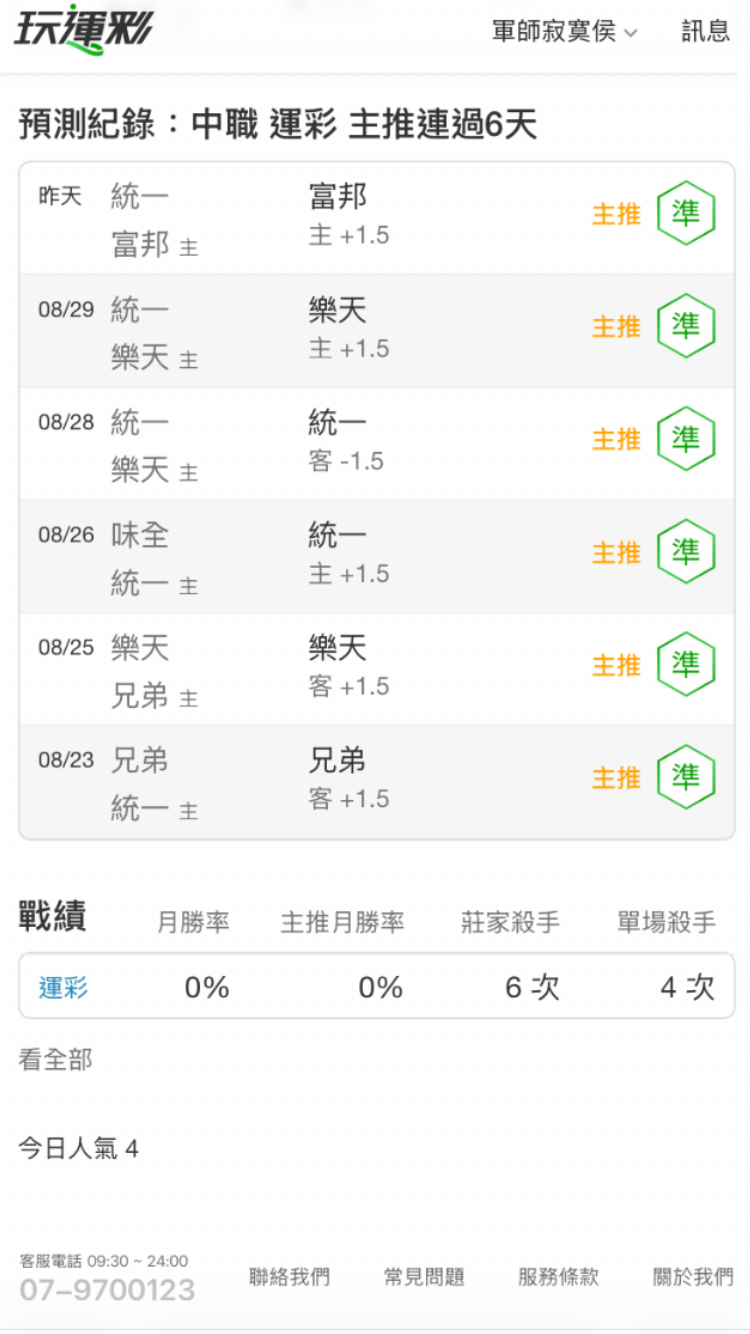Open 訊息 messages
This screenshot has width=750, height=1334.
[x=706, y=31]
